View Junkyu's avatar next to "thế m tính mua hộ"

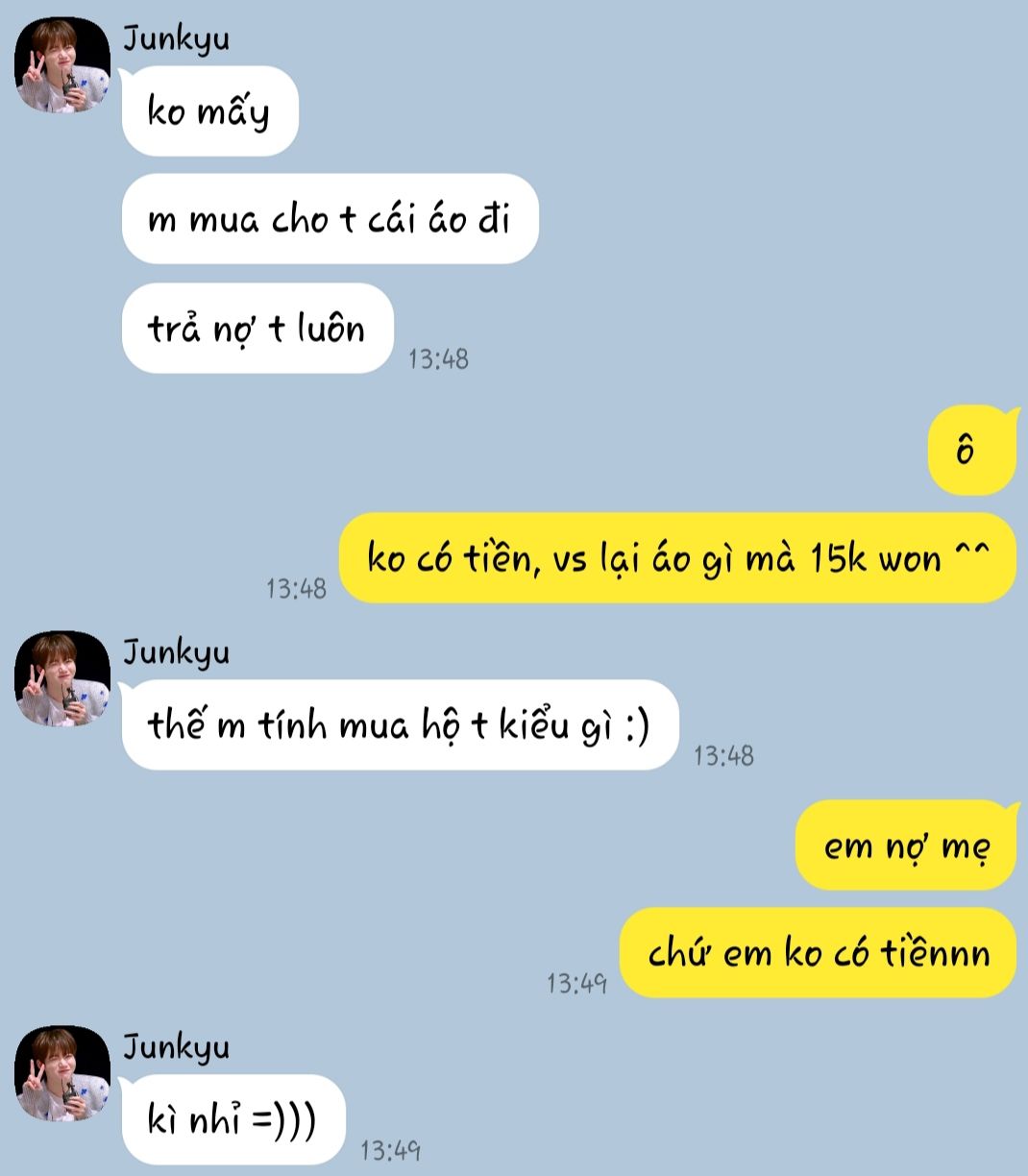pyautogui.click(x=61, y=679)
